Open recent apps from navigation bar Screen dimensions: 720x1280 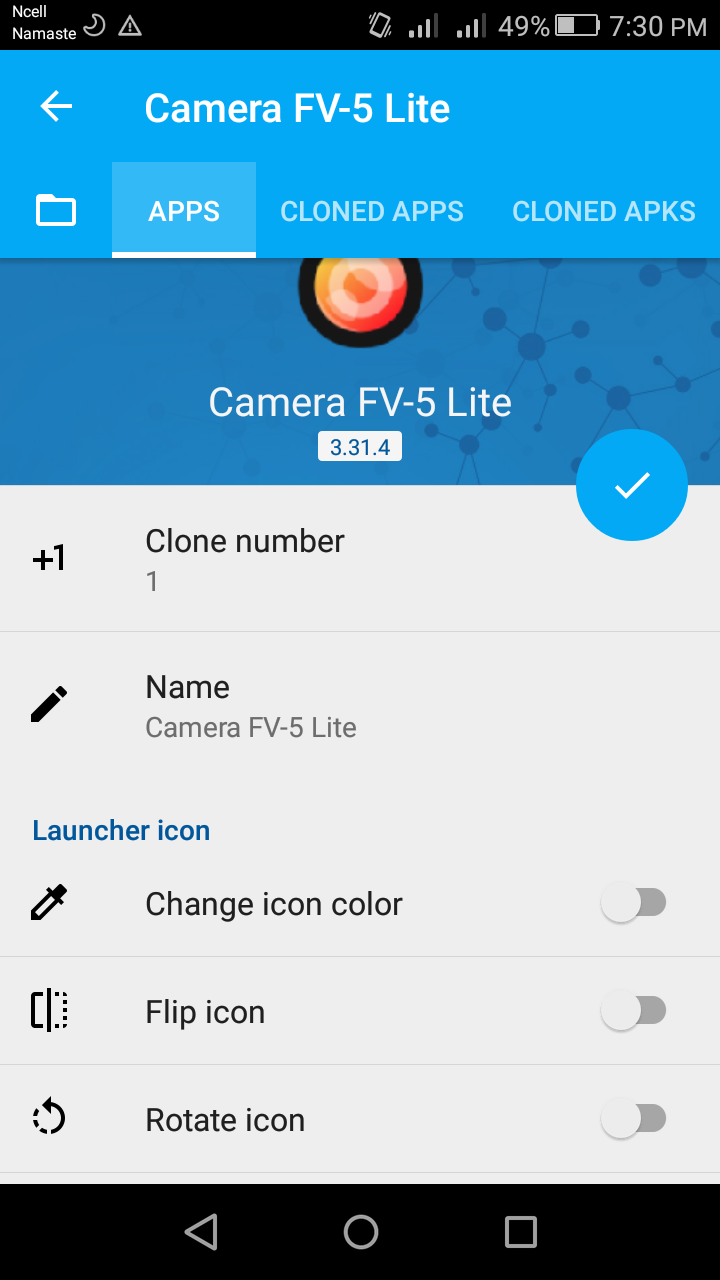pyautogui.click(x=520, y=1232)
